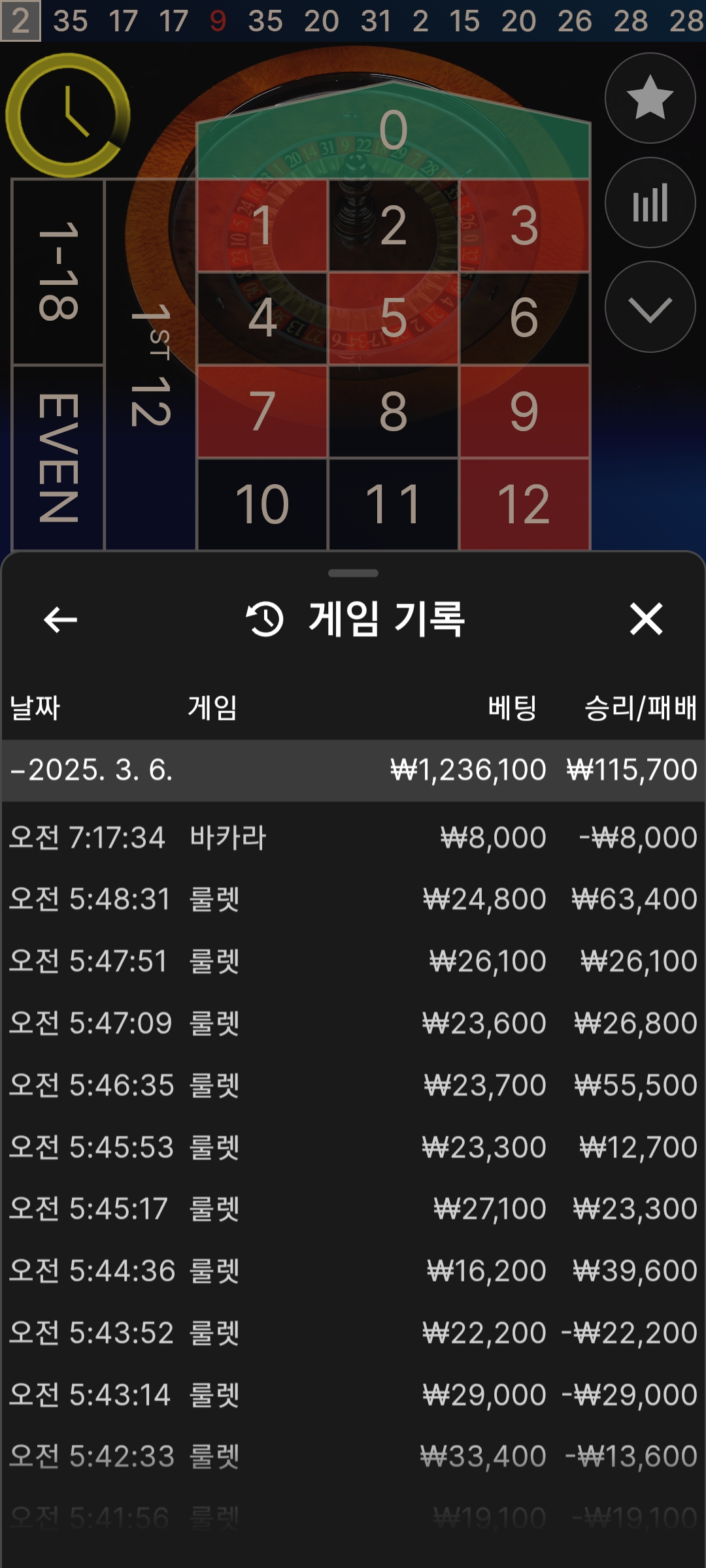Screen dimensions: 706x1568
Task: Open the 7:17:34 baccarat record
Action: click(353, 838)
